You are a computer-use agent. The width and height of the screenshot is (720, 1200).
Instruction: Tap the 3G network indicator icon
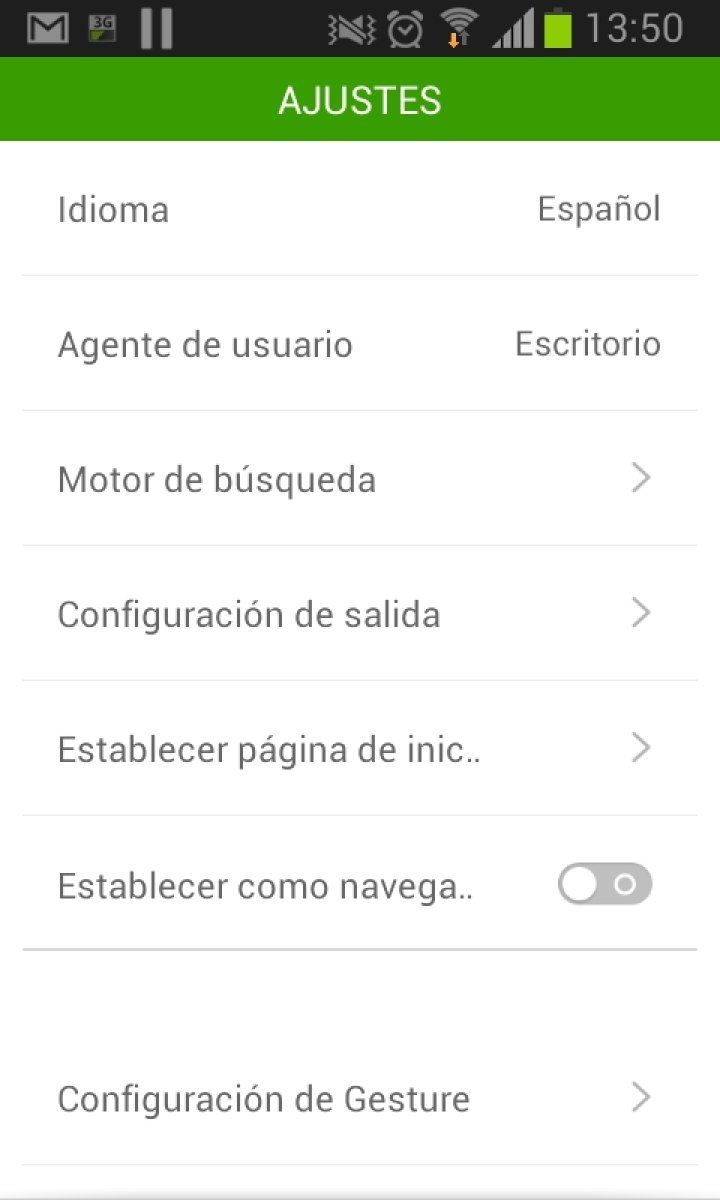click(103, 27)
